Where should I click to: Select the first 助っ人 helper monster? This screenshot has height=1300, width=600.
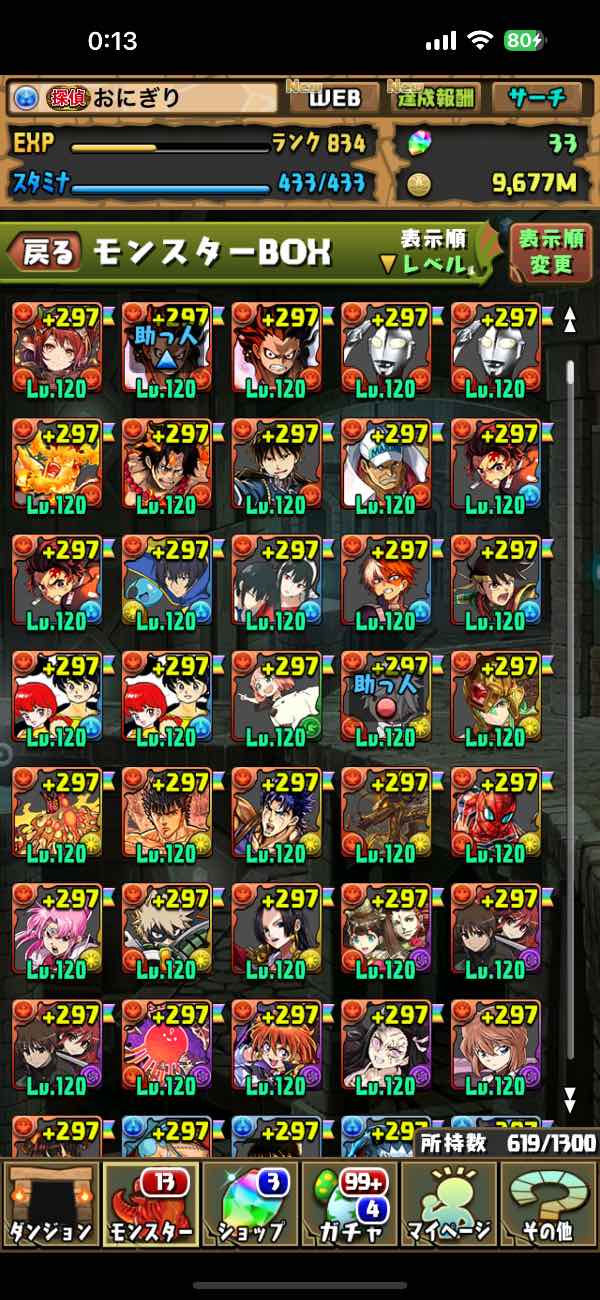(166, 350)
